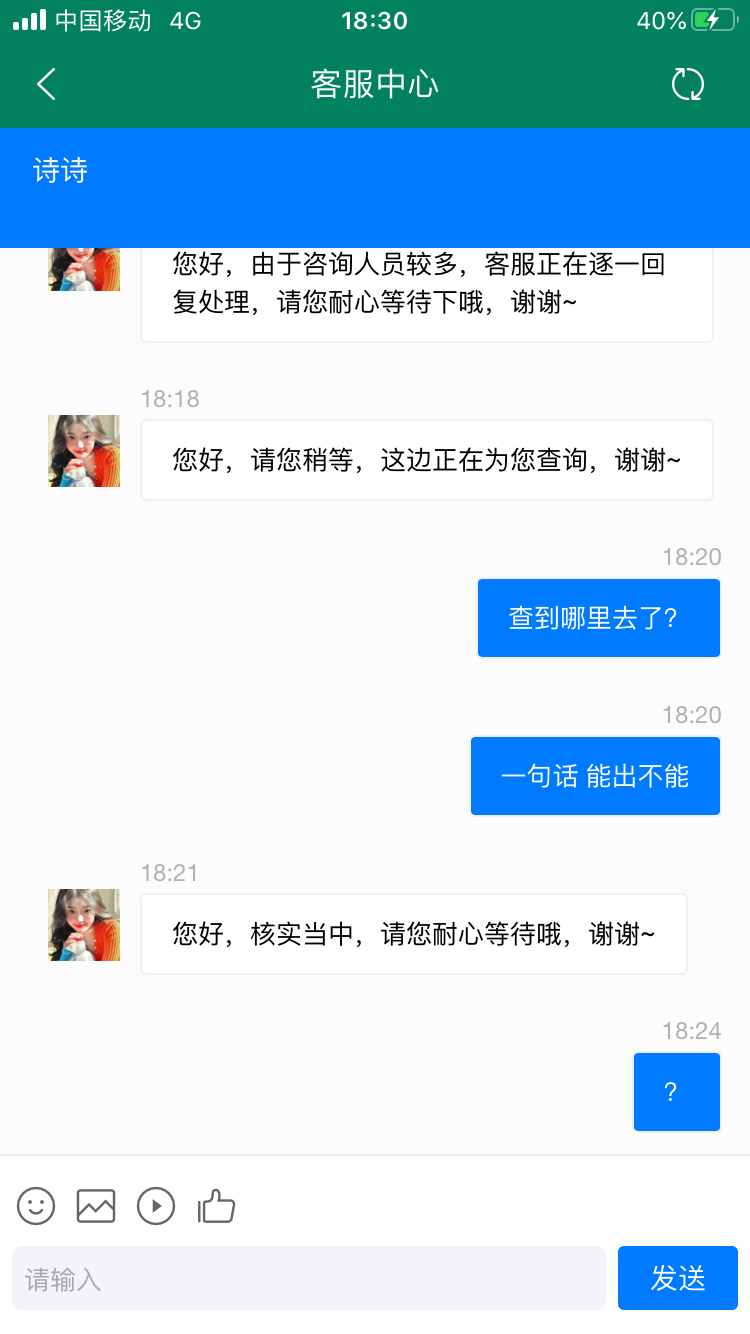Rate the service with thumbs up
Viewport: 750px width, 1334px height.
(216, 1206)
